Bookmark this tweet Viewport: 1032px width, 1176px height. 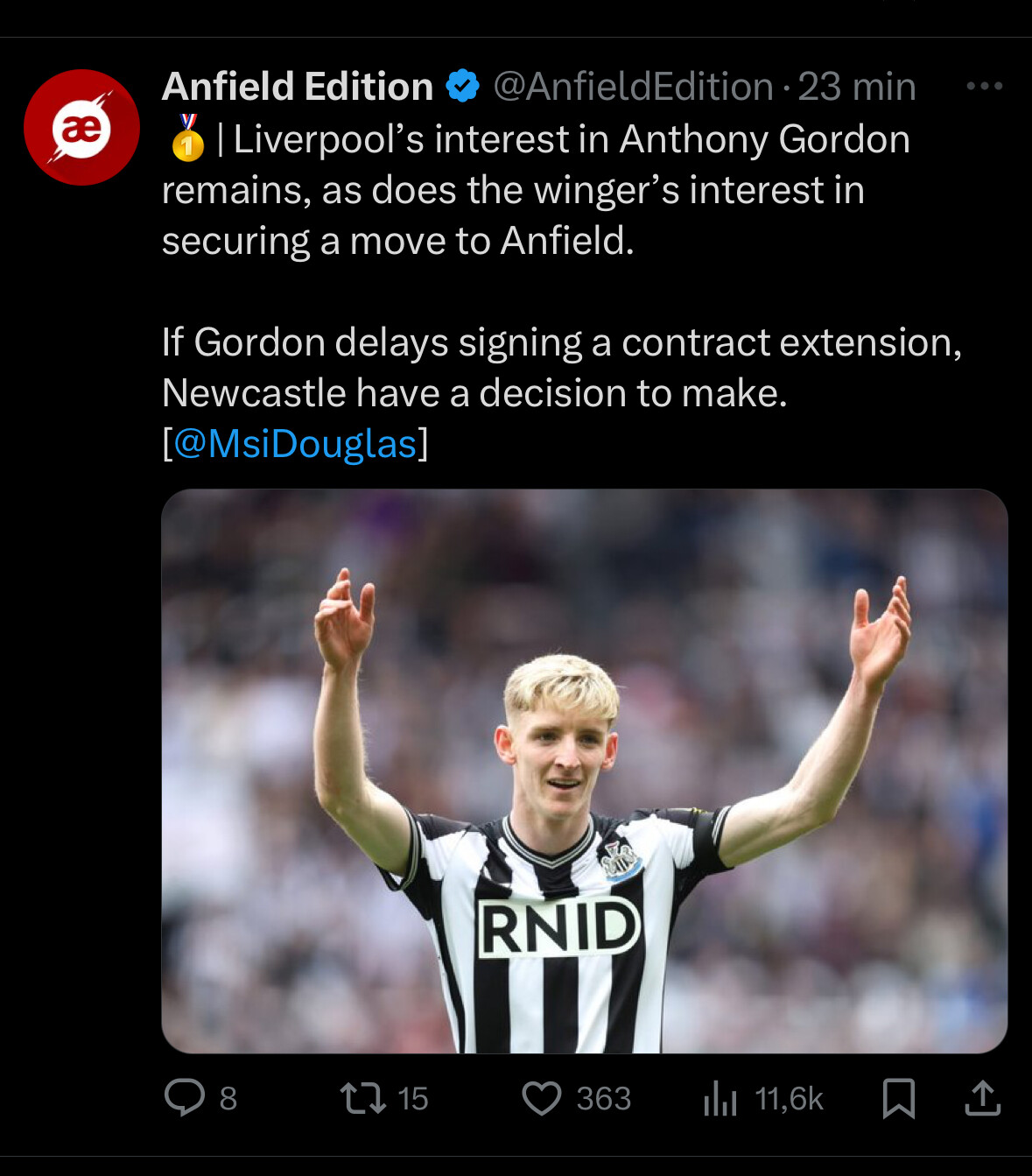click(899, 1098)
